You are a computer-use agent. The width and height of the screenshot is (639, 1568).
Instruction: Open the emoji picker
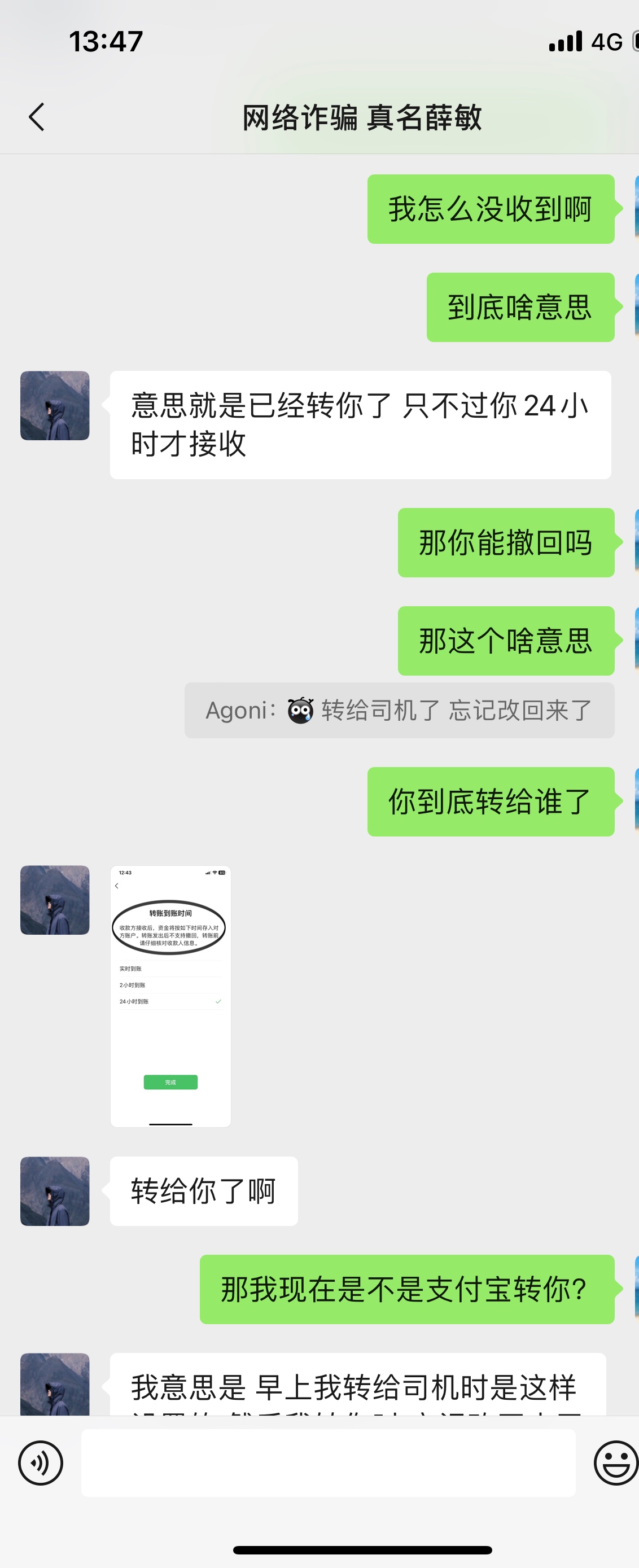tap(615, 1462)
